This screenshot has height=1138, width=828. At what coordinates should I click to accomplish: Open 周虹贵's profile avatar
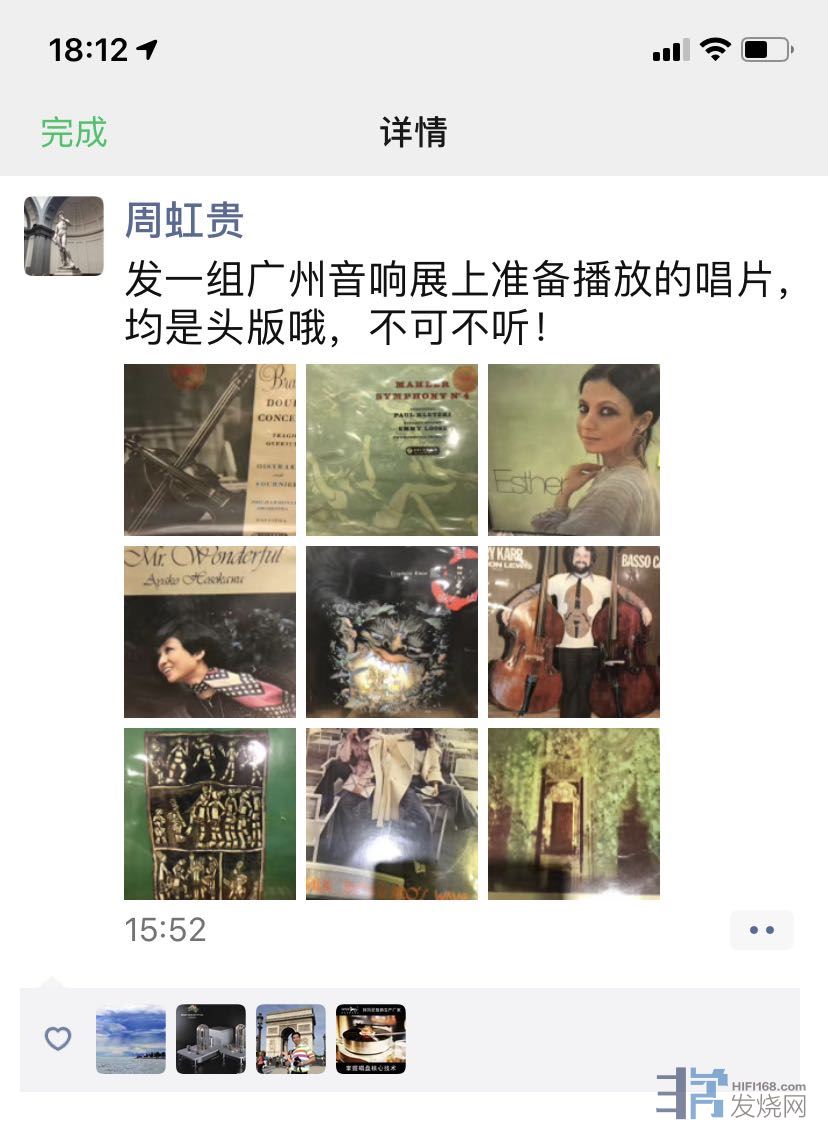(x=64, y=236)
